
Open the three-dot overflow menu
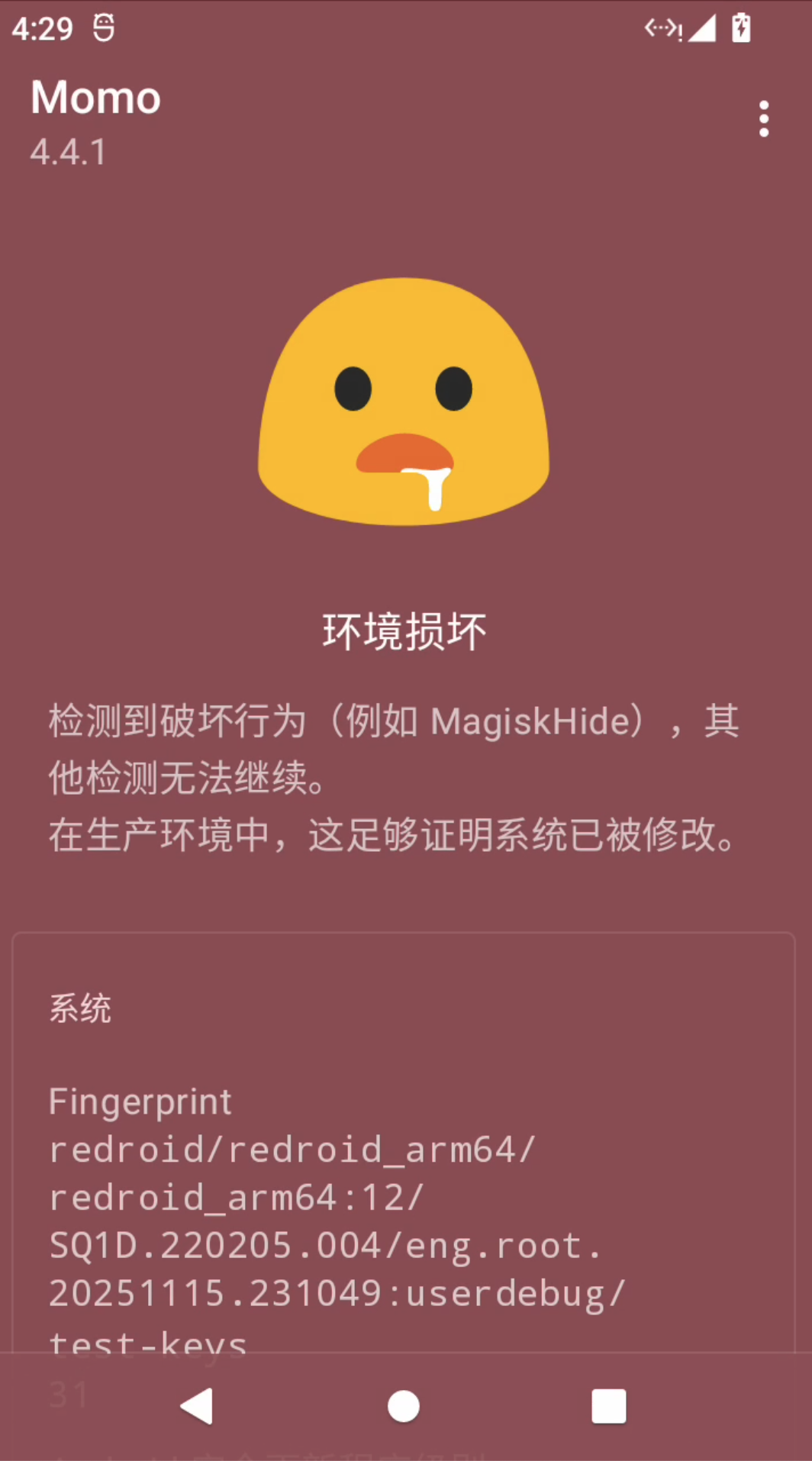[763, 119]
